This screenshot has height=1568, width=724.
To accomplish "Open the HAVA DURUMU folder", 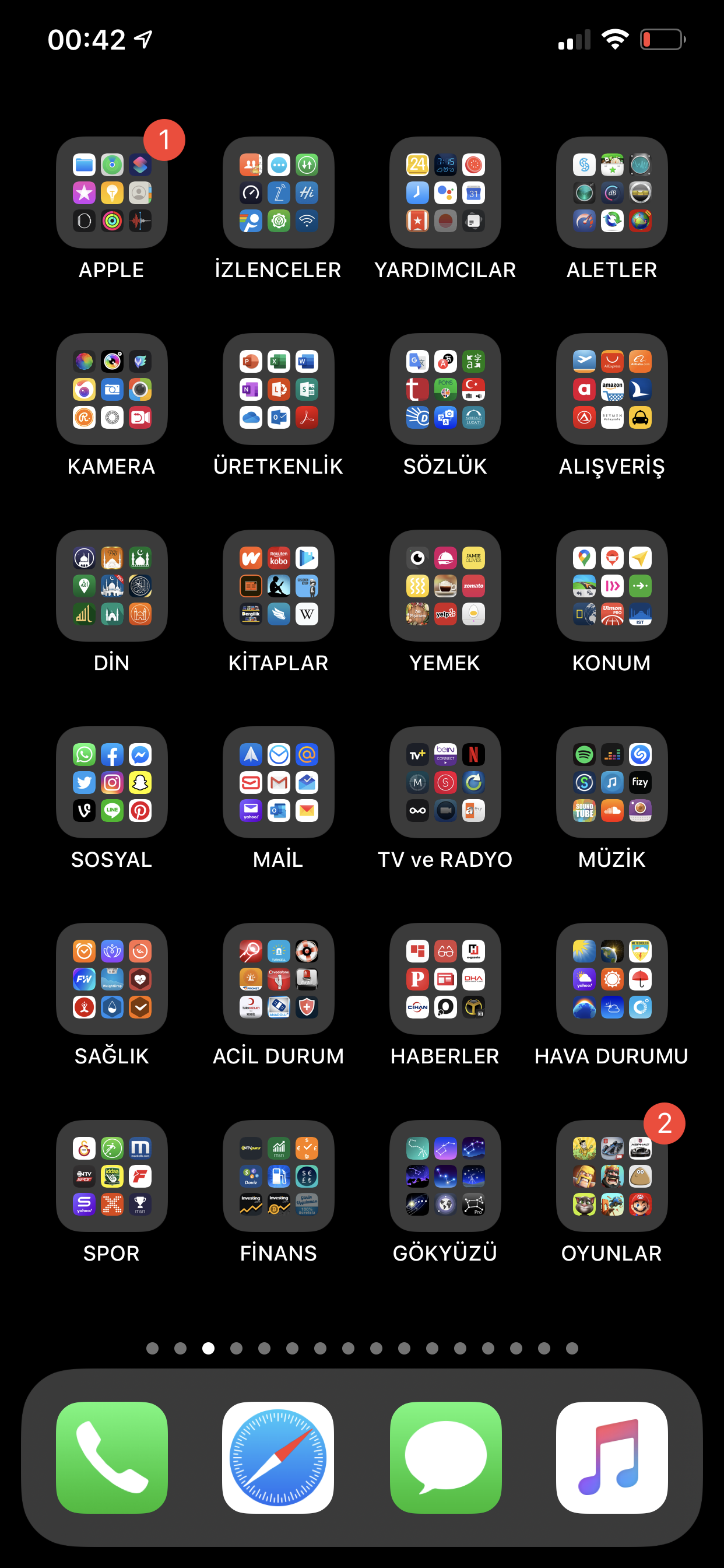I will coord(611,979).
